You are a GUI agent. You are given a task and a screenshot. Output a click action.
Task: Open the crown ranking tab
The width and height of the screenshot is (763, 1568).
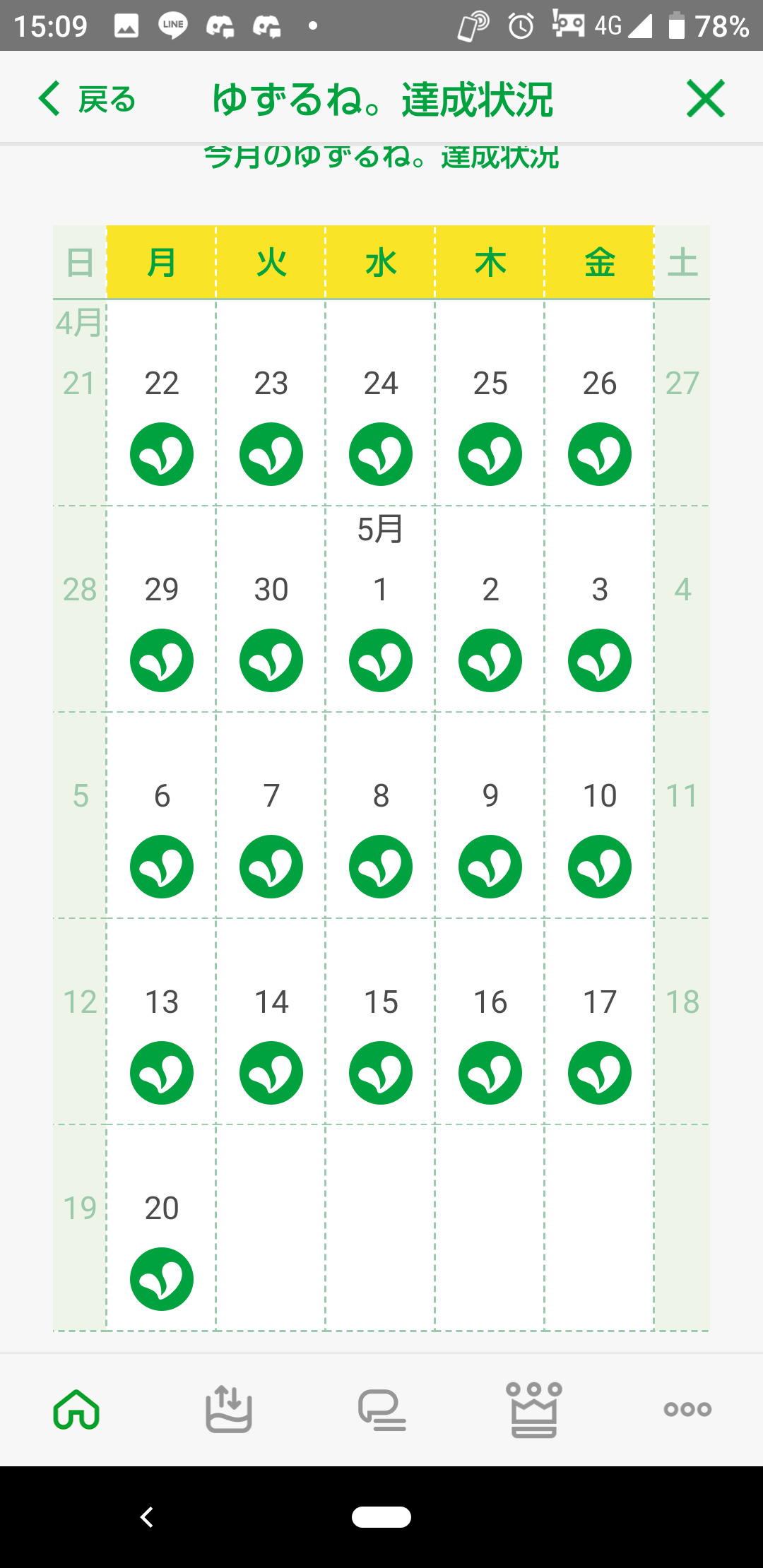(534, 1410)
